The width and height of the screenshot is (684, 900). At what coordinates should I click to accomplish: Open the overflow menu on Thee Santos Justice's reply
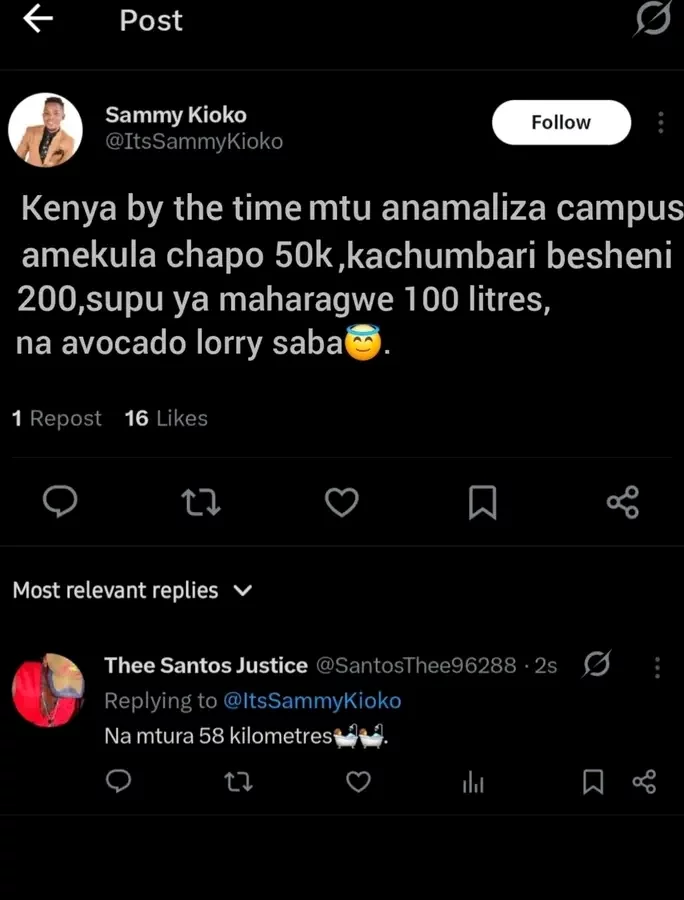[657, 666]
